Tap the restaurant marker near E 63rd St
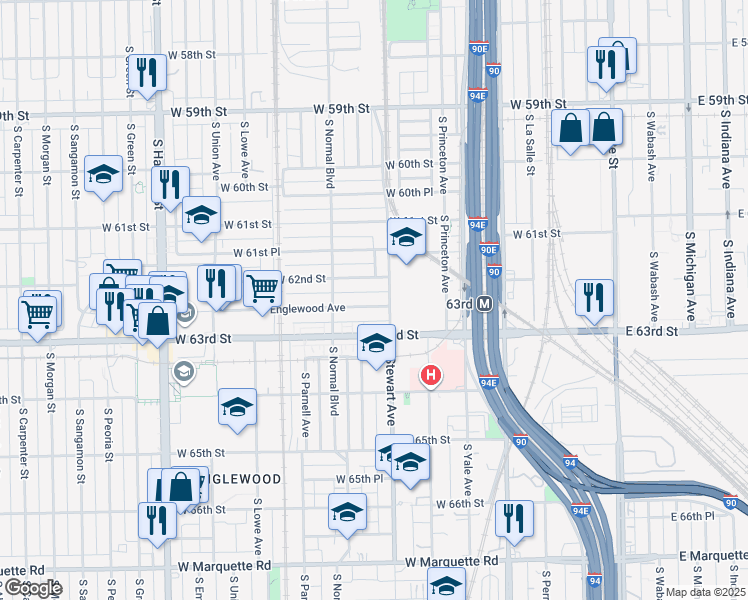Viewport: 748px width, 600px height. pos(595,297)
